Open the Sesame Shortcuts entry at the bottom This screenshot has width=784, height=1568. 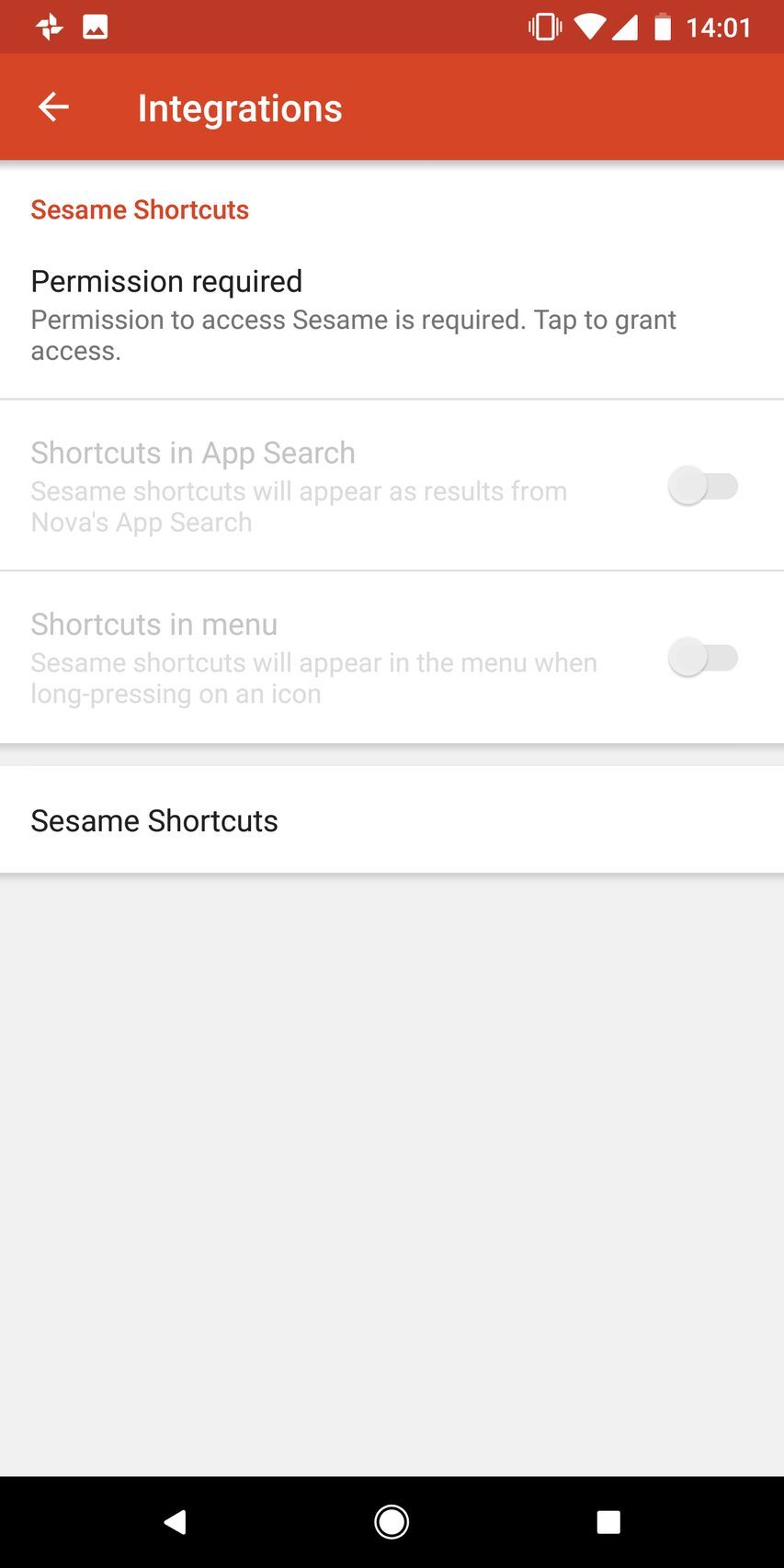click(x=154, y=819)
